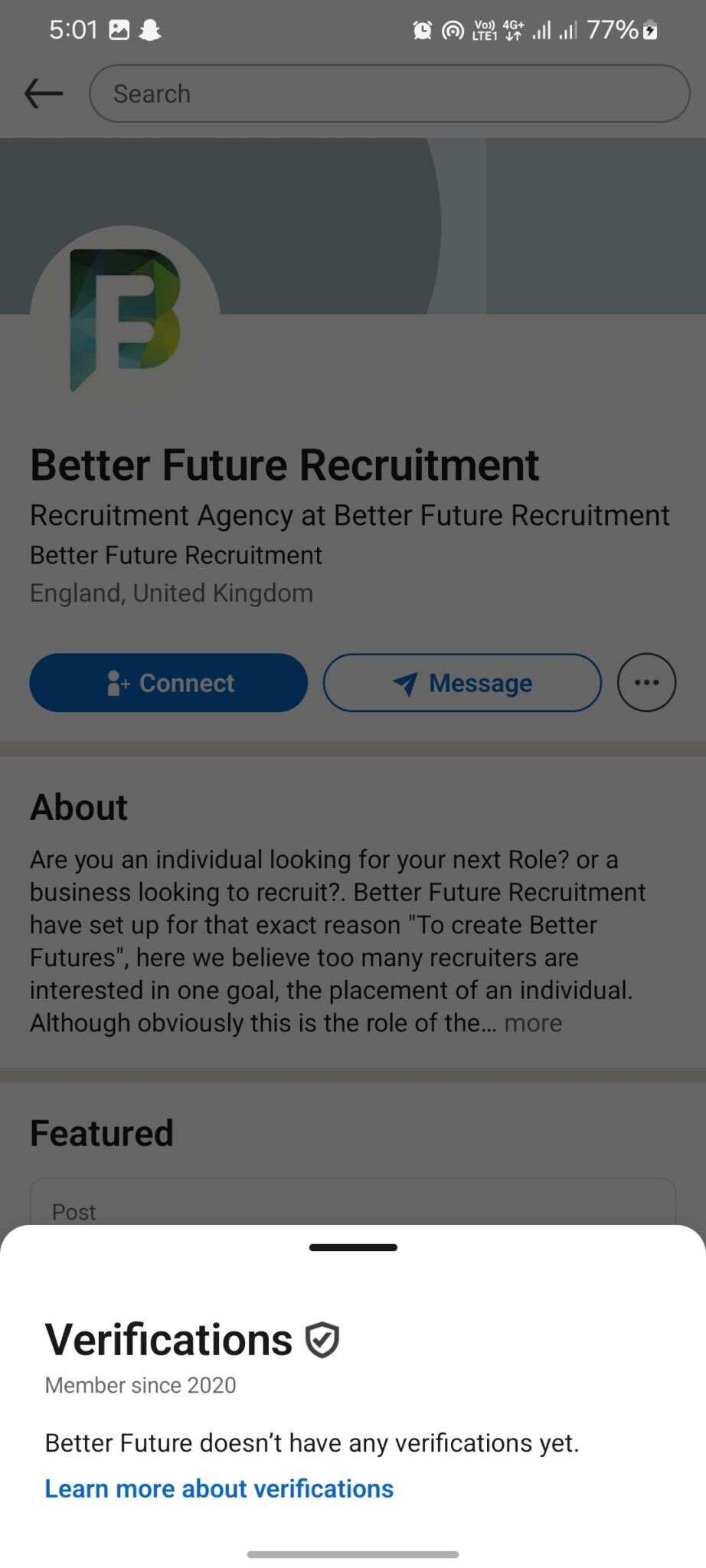Tap the bottom sheet drag handle
Viewport: 706px width, 1568px height.
click(x=352, y=1246)
